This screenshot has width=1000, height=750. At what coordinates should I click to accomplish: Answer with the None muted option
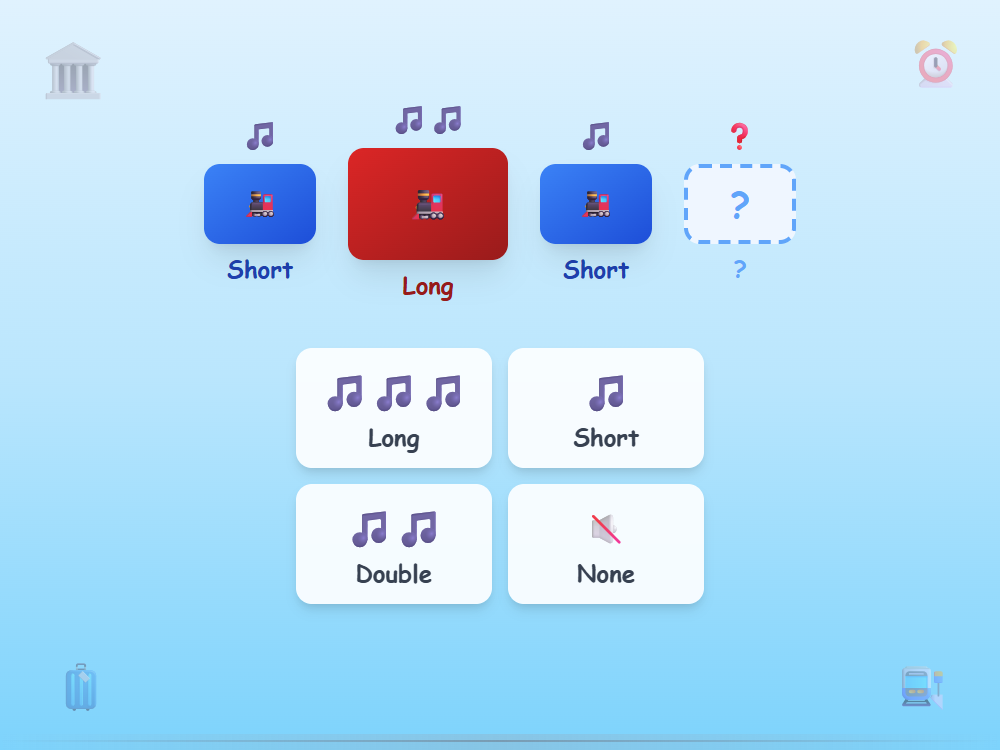[606, 544]
